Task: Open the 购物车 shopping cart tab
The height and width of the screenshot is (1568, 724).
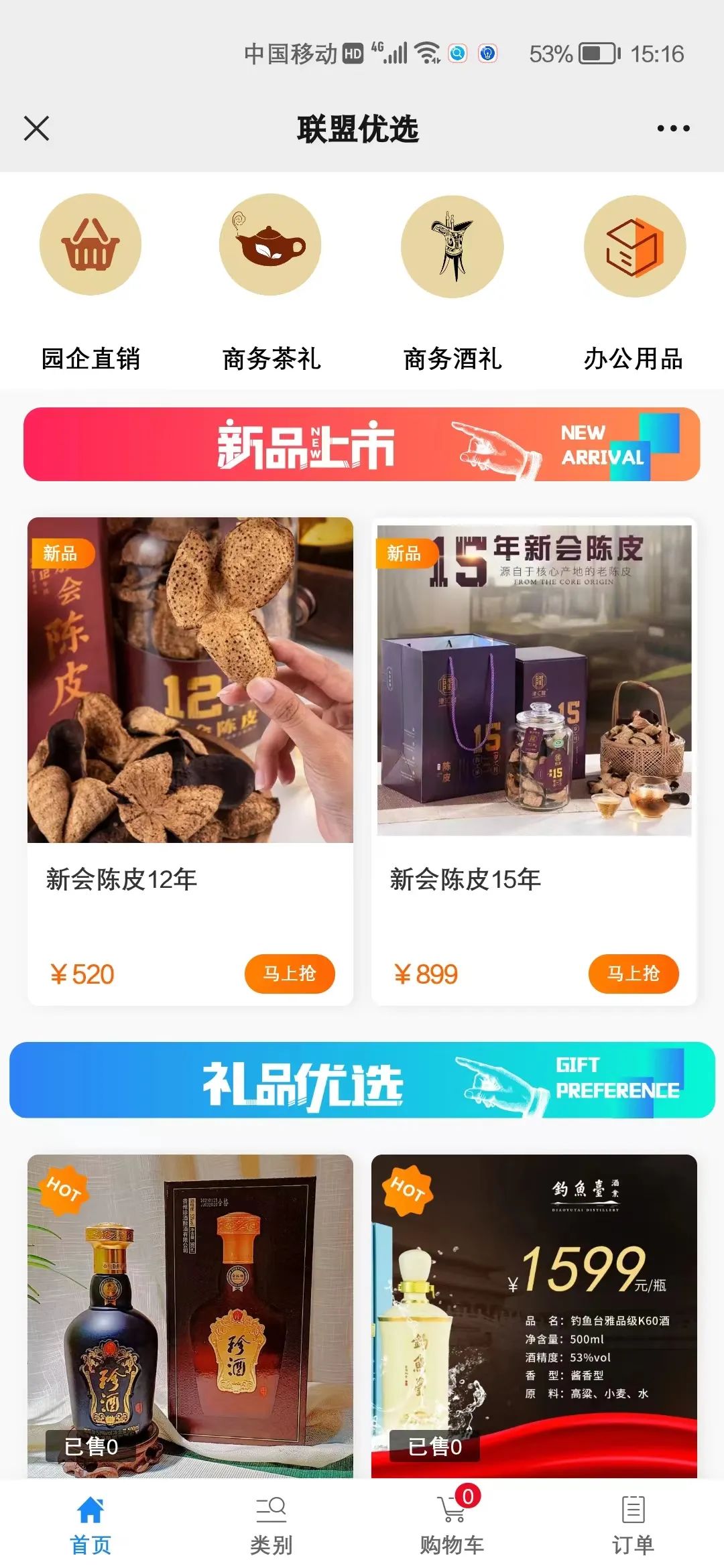Action: pos(452,1524)
